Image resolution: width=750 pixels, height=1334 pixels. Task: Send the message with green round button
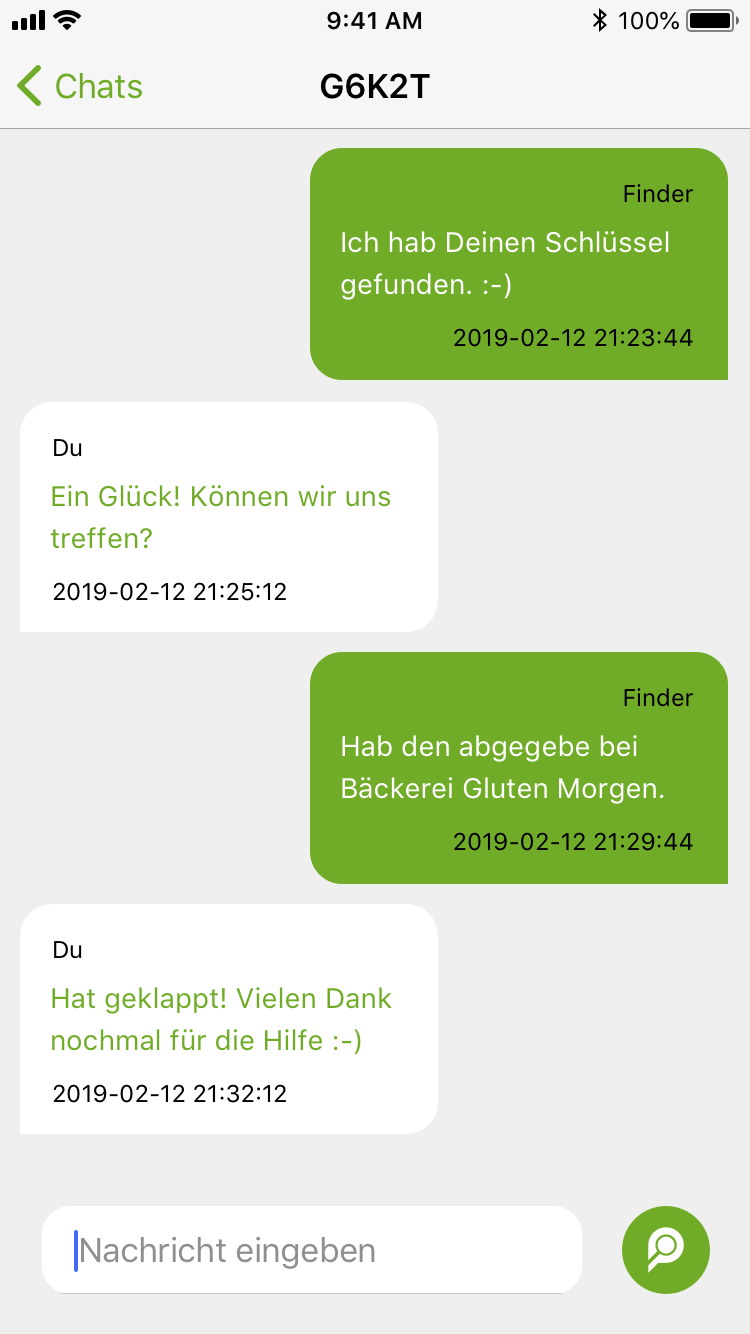(665, 1249)
